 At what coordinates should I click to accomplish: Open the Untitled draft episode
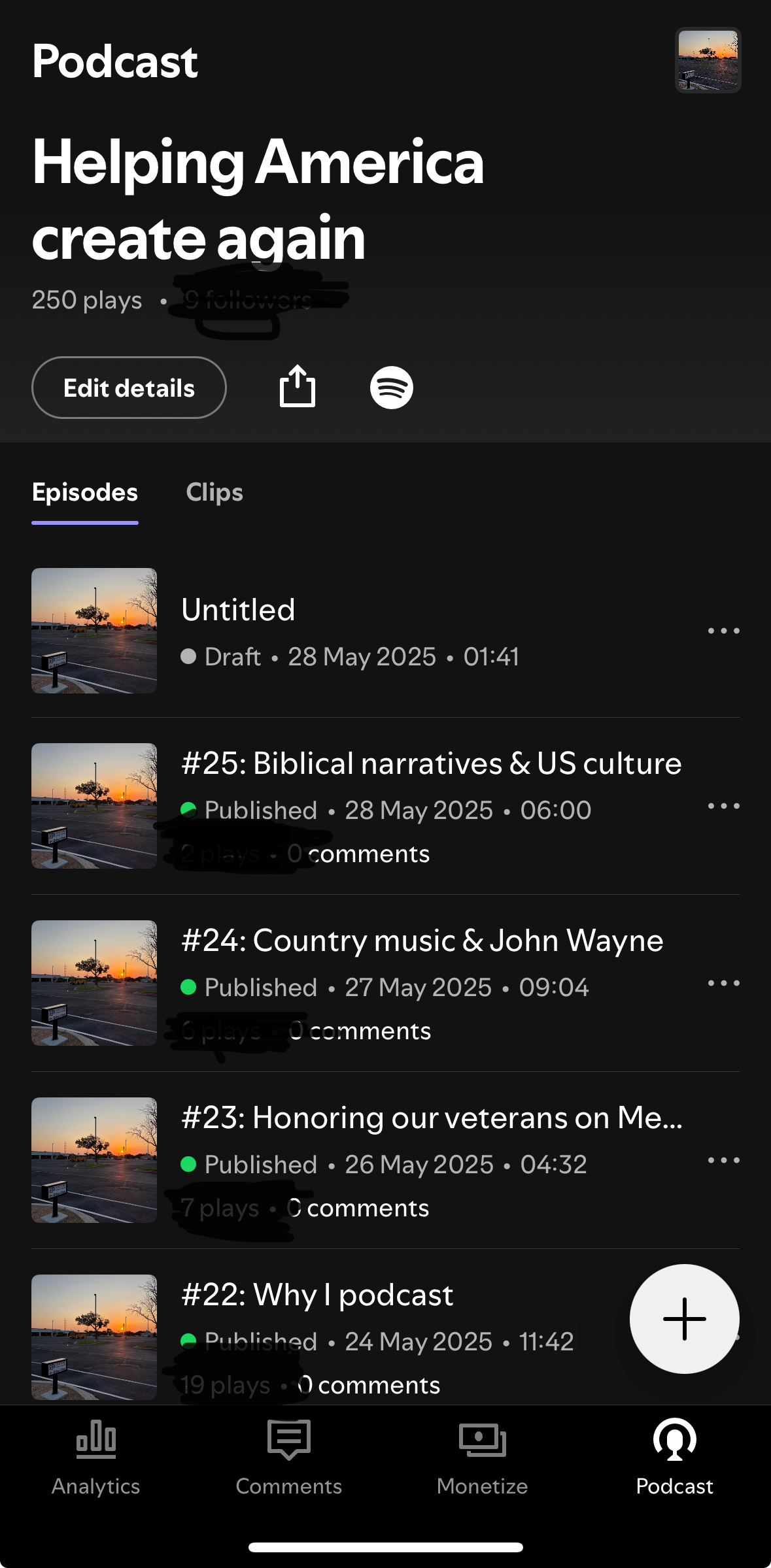(x=238, y=610)
